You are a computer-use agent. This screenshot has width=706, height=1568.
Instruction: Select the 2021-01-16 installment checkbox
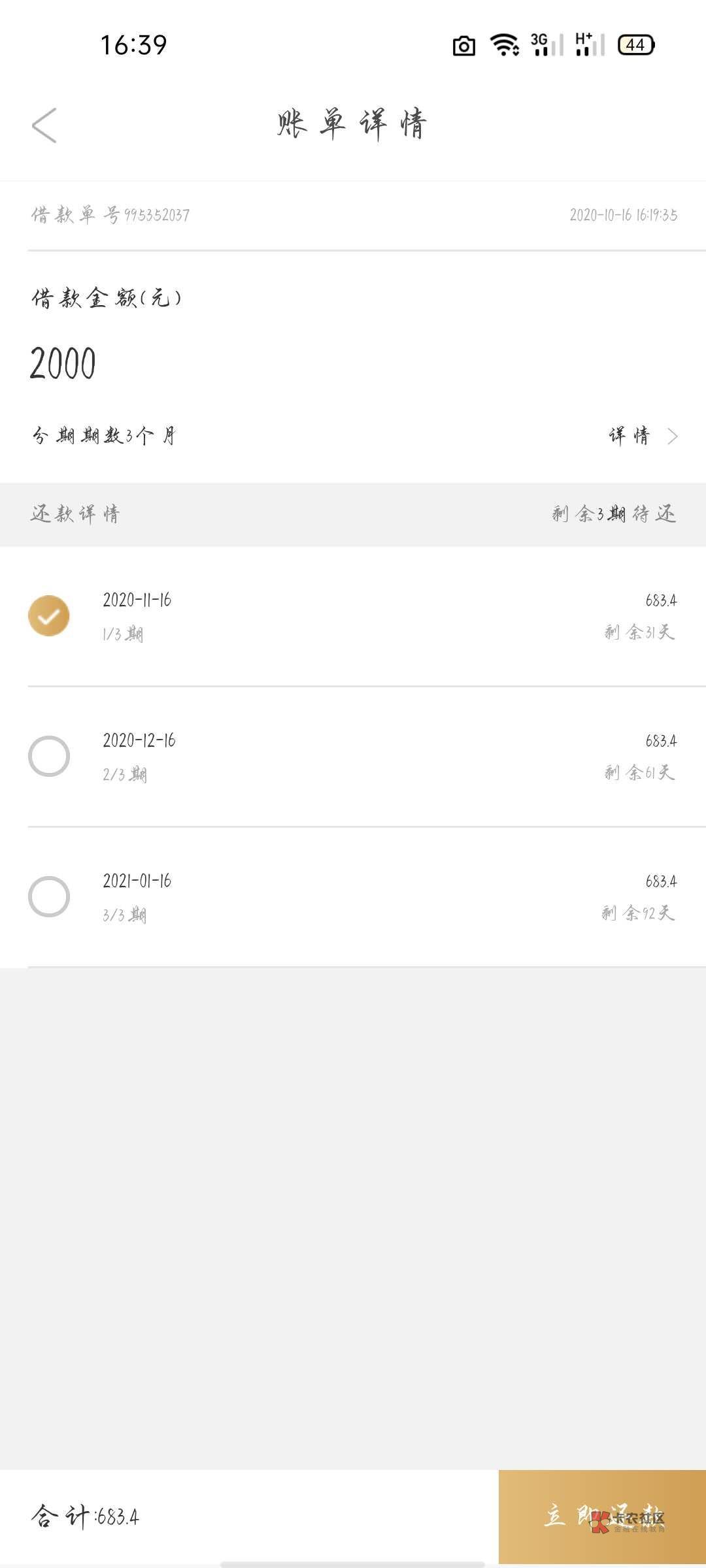(x=49, y=896)
